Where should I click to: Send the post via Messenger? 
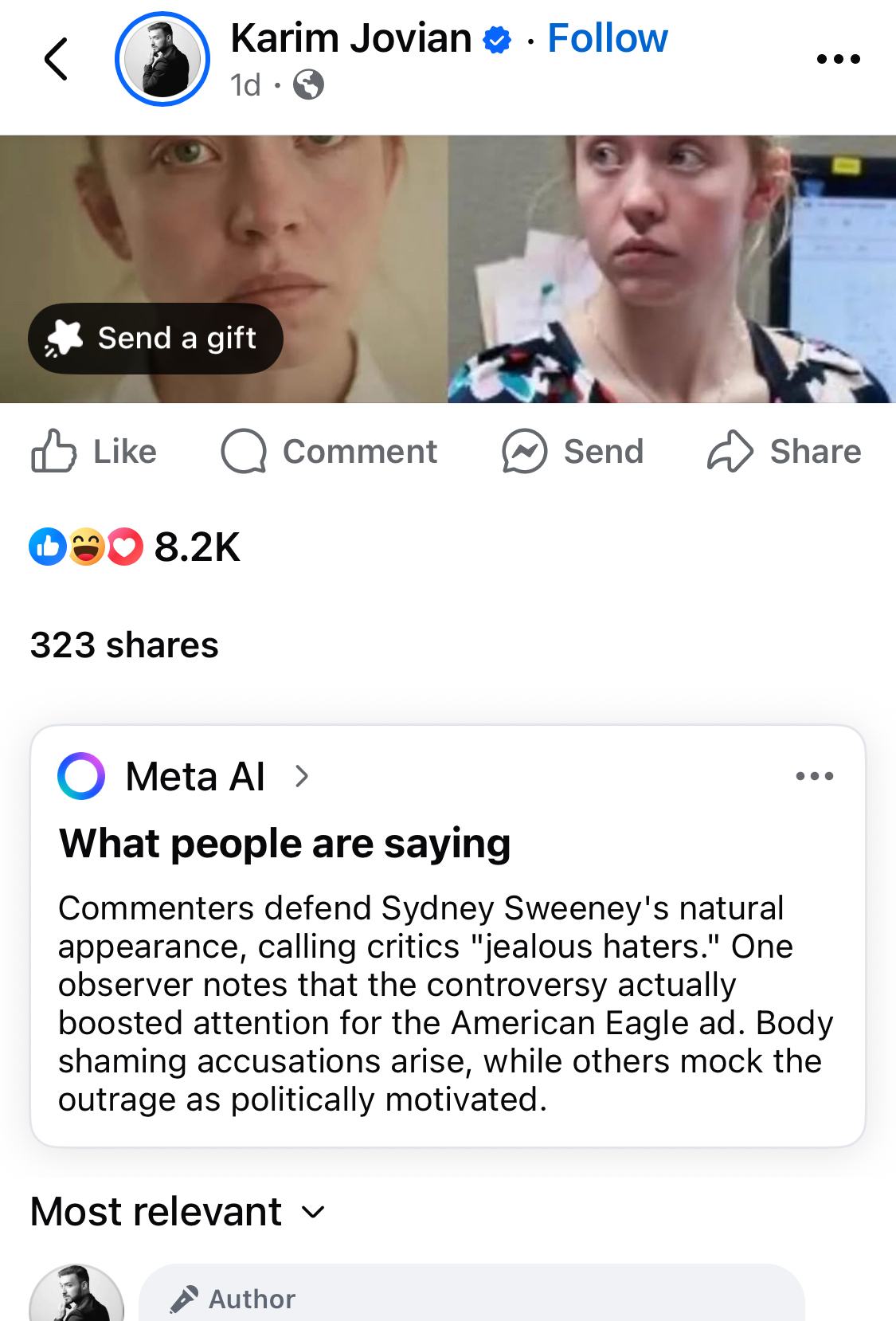[x=573, y=452]
